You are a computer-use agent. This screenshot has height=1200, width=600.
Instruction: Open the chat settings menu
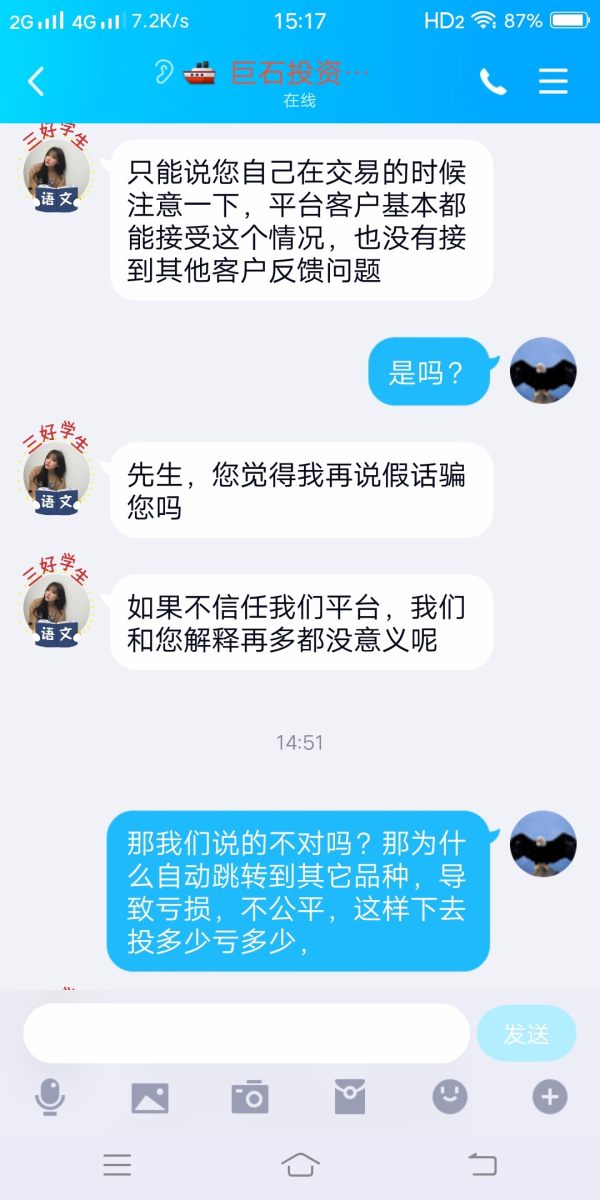[553, 81]
